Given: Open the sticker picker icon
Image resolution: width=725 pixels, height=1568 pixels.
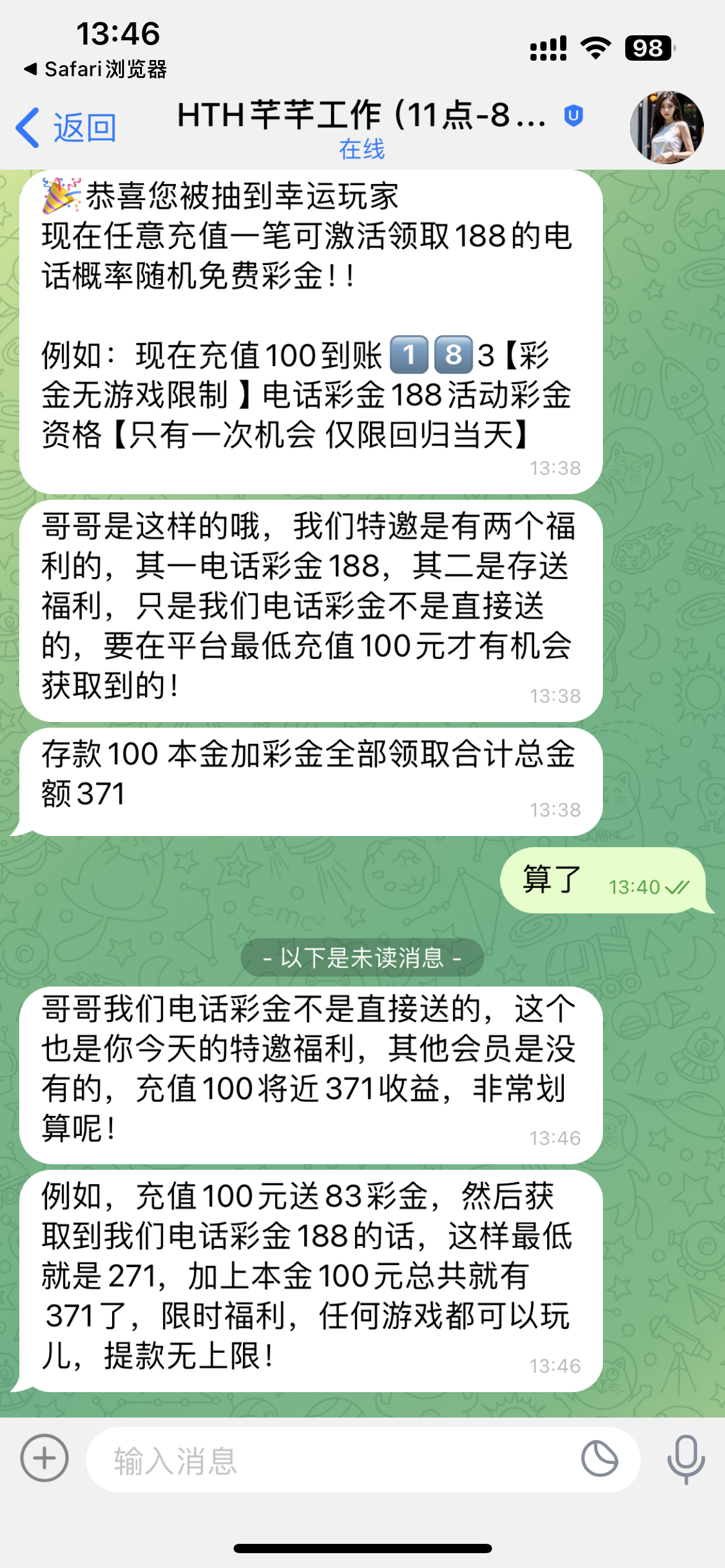Looking at the screenshot, I should [599, 1459].
